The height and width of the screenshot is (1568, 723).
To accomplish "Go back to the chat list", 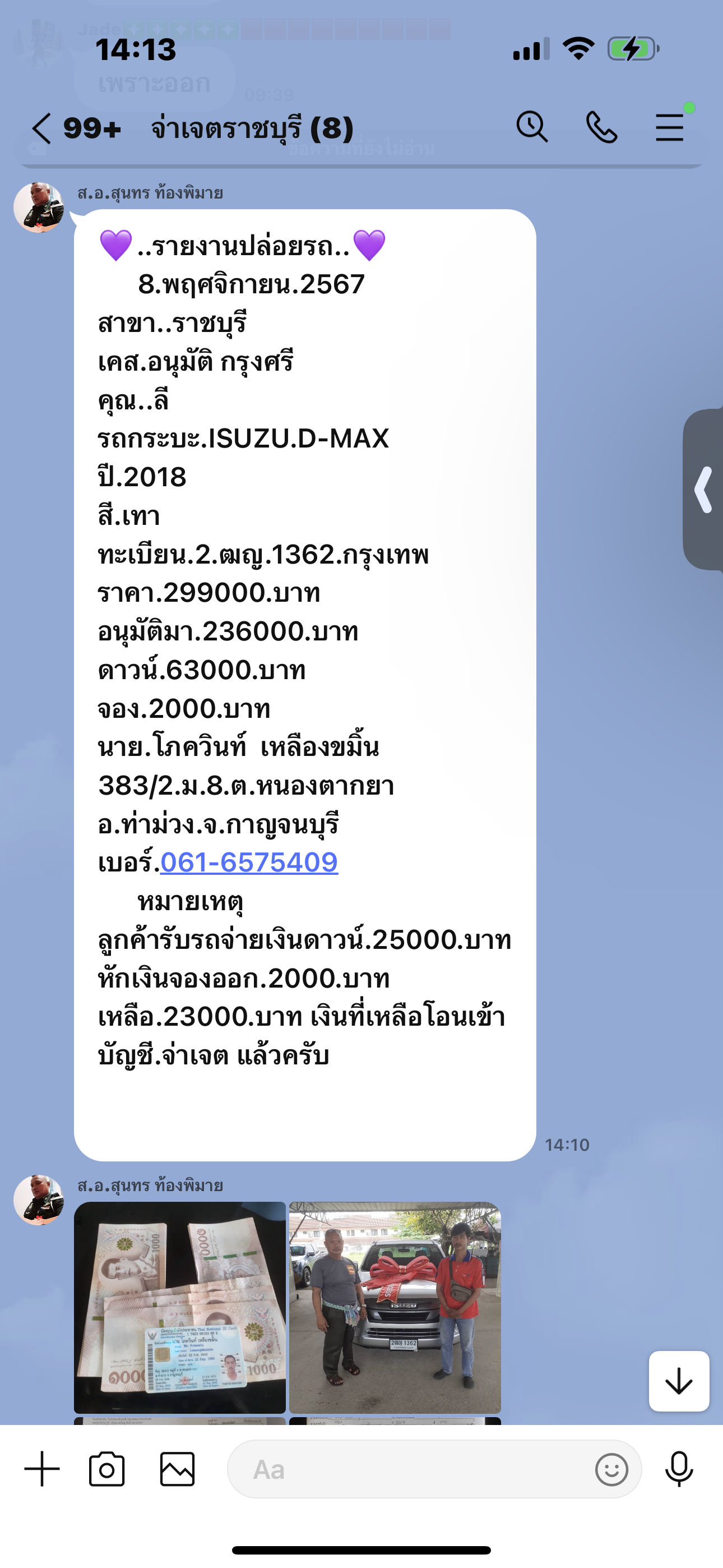I will (x=41, y=128).
